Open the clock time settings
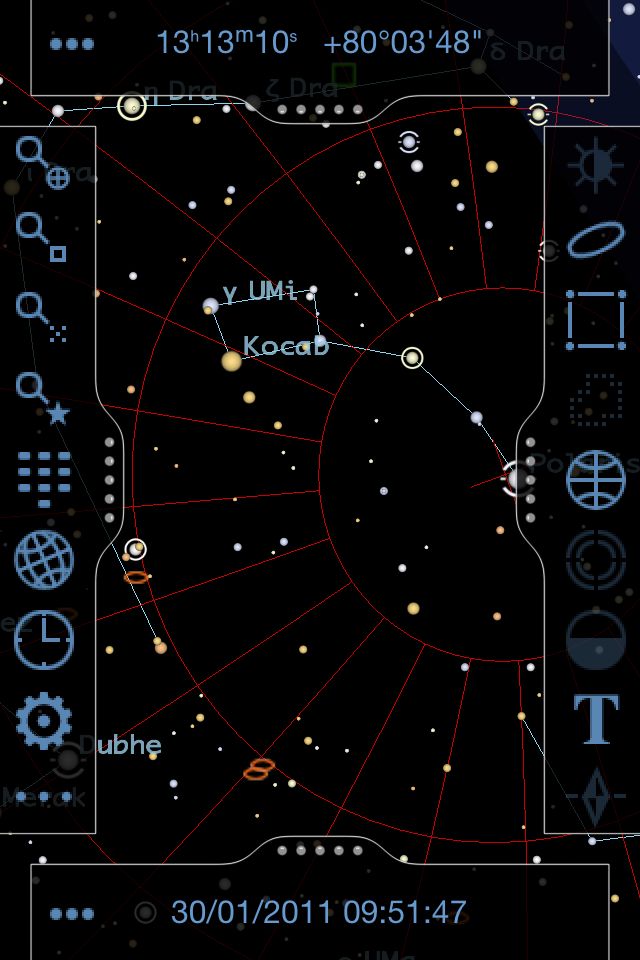 click(x=44, y=640)
